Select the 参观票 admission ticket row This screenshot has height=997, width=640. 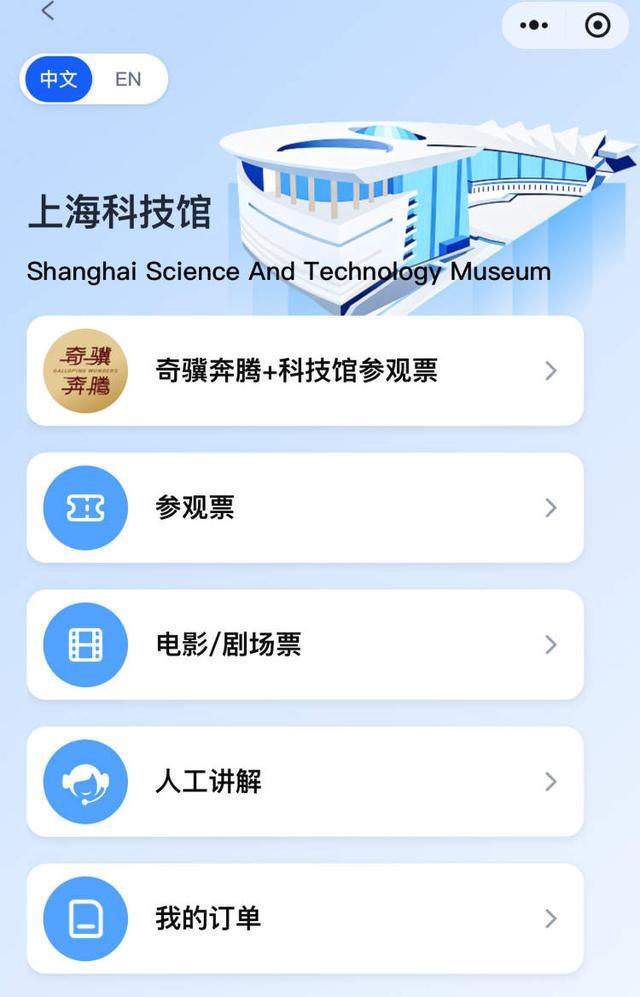pyautogui.click(x=305, y=508)
